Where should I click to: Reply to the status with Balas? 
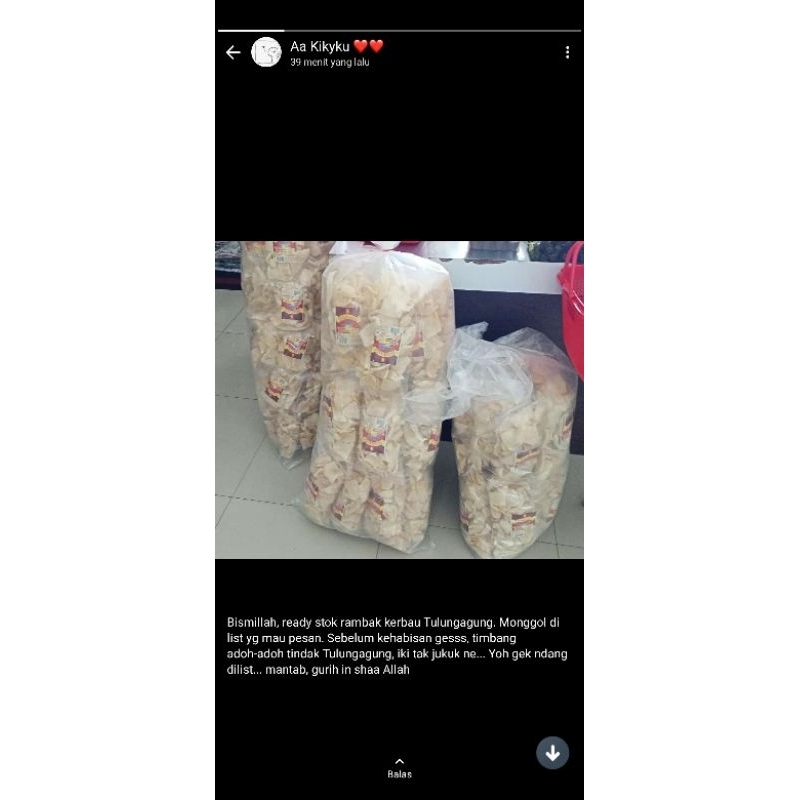(399, 768)
